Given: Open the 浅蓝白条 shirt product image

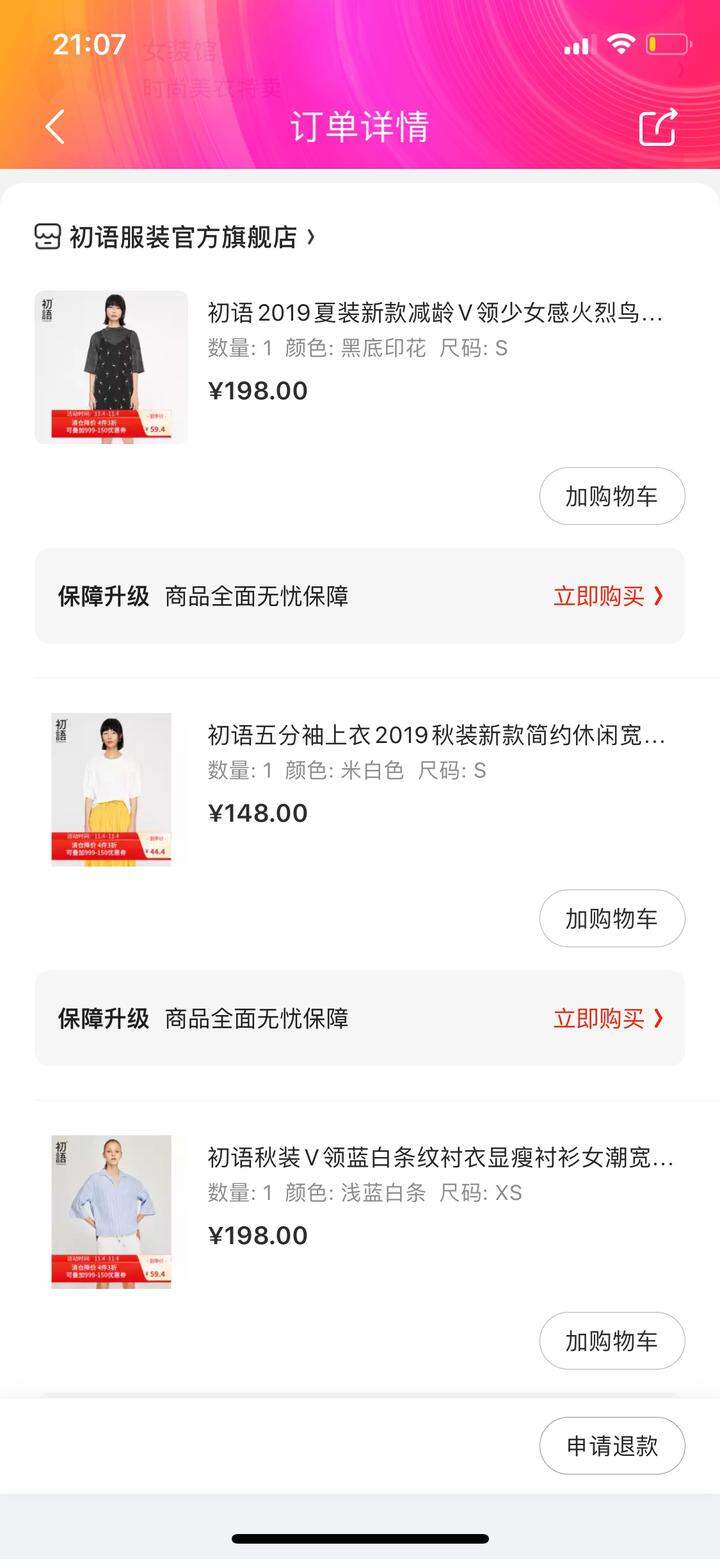Looking at the screenshot, I should click(111, 1211).
